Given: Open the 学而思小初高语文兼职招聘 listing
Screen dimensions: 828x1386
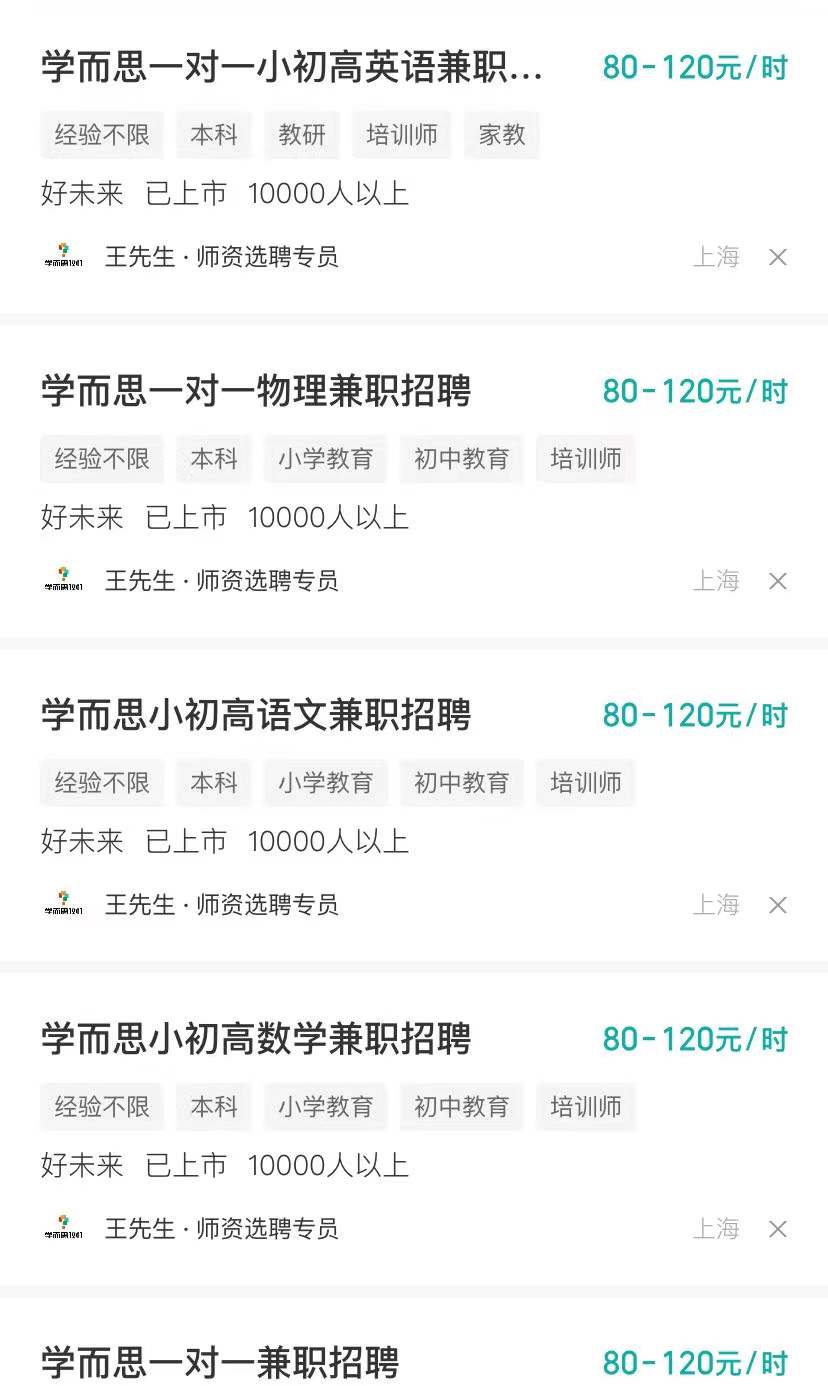Looking at the screenshot, I should click(x=256, y=715).
